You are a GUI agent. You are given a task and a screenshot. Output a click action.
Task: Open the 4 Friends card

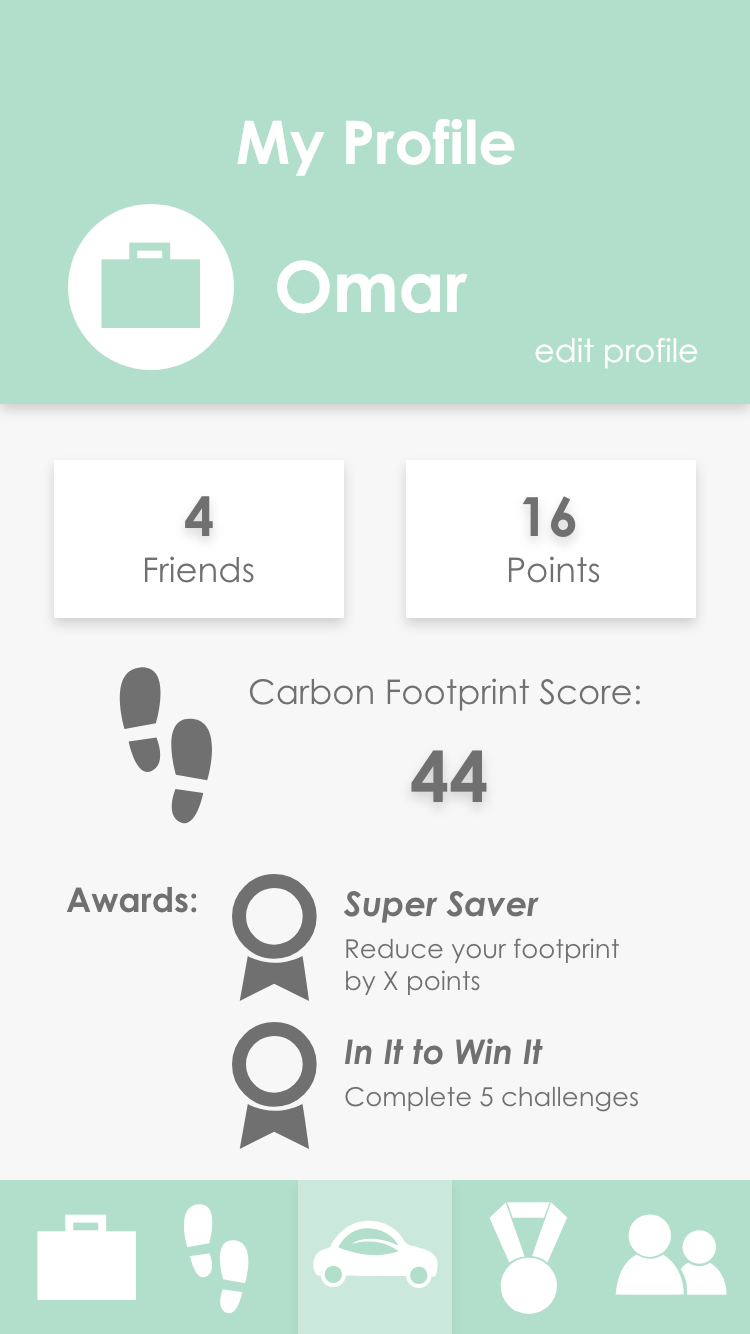pos(199,539)
